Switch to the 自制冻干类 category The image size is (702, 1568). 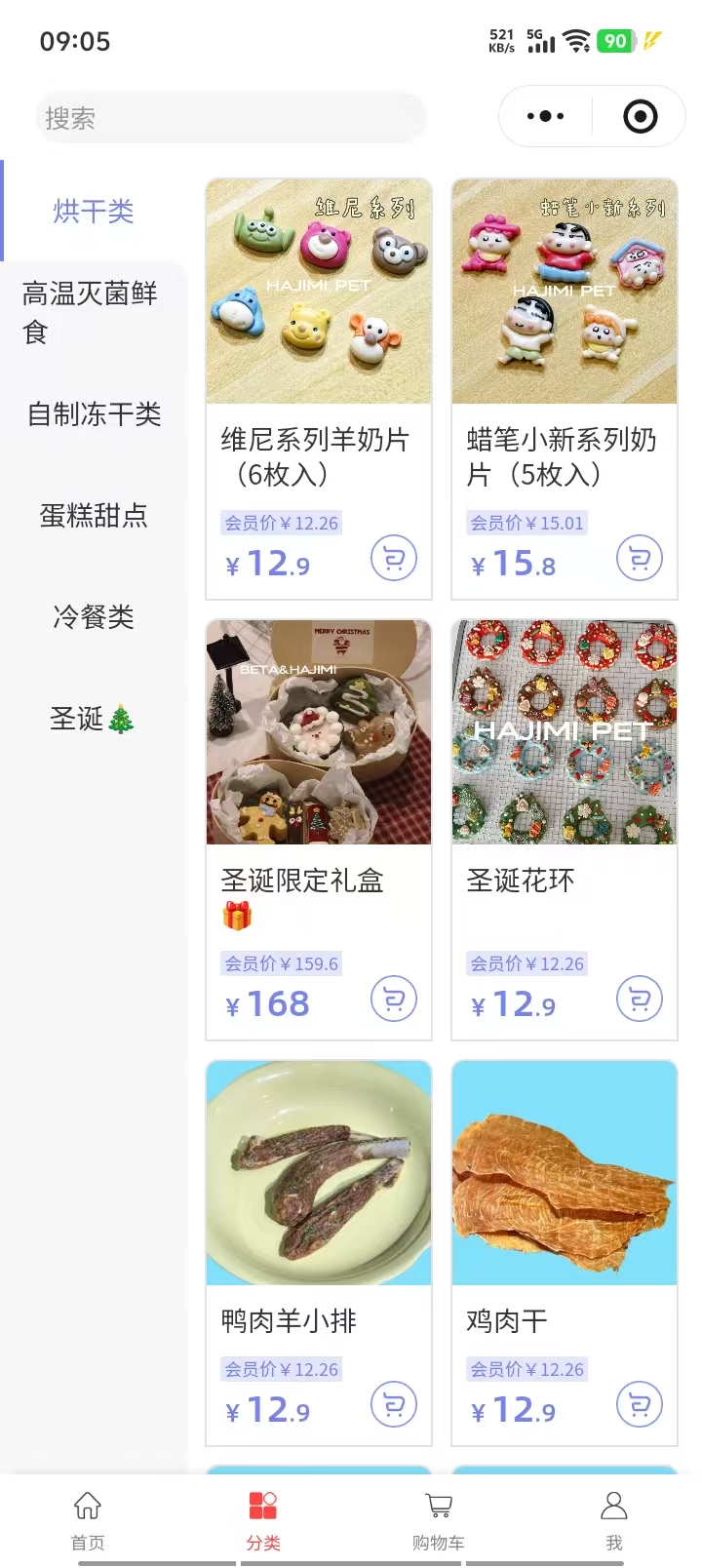click(x=94, y=414)
